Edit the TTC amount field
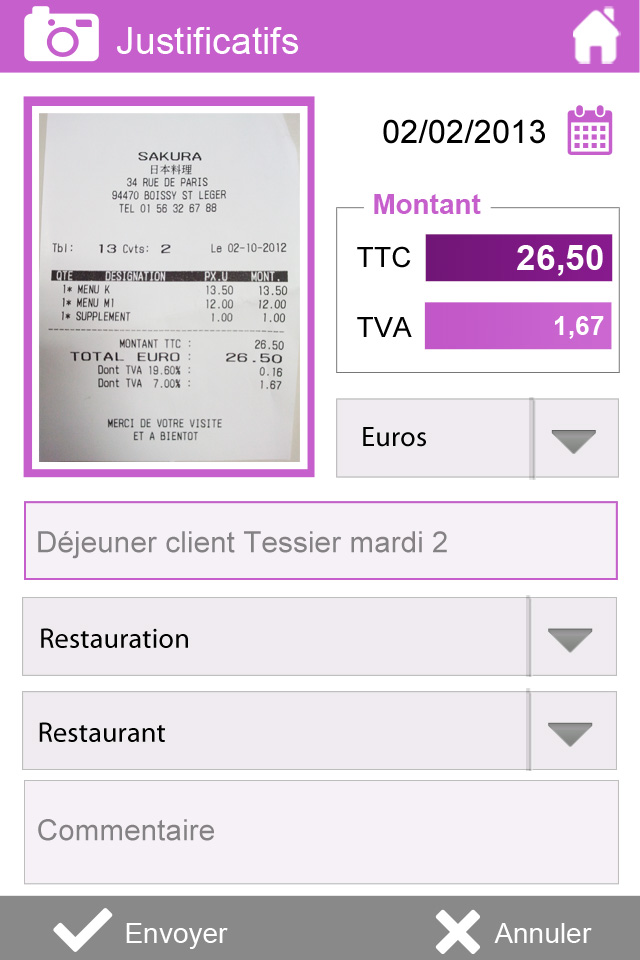Screen dimensions: 640x960 [x=518, y=258]
